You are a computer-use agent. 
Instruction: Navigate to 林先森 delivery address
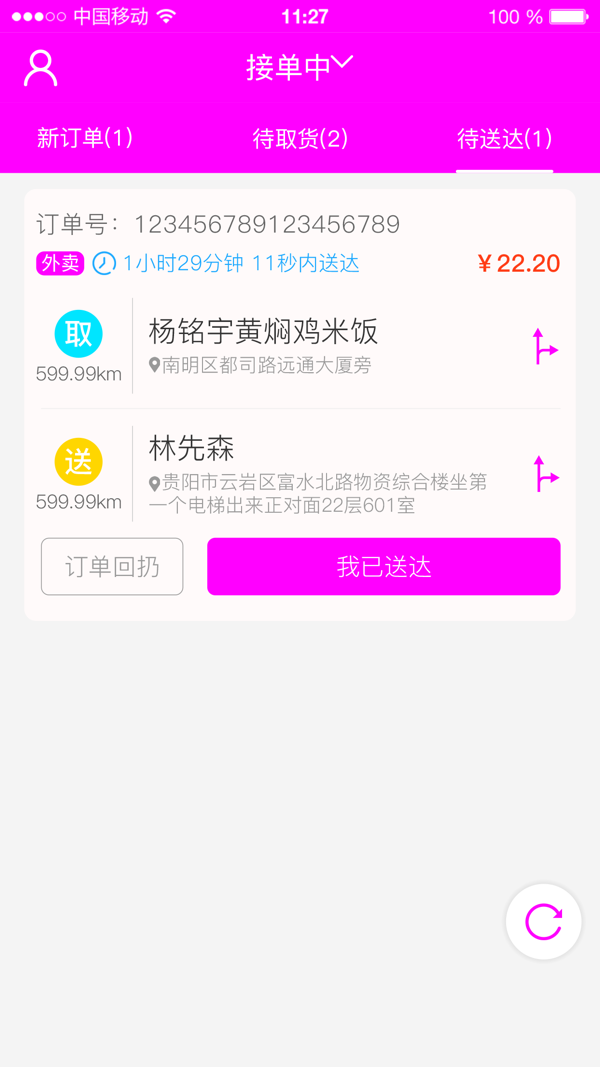[x=544, y=474]
